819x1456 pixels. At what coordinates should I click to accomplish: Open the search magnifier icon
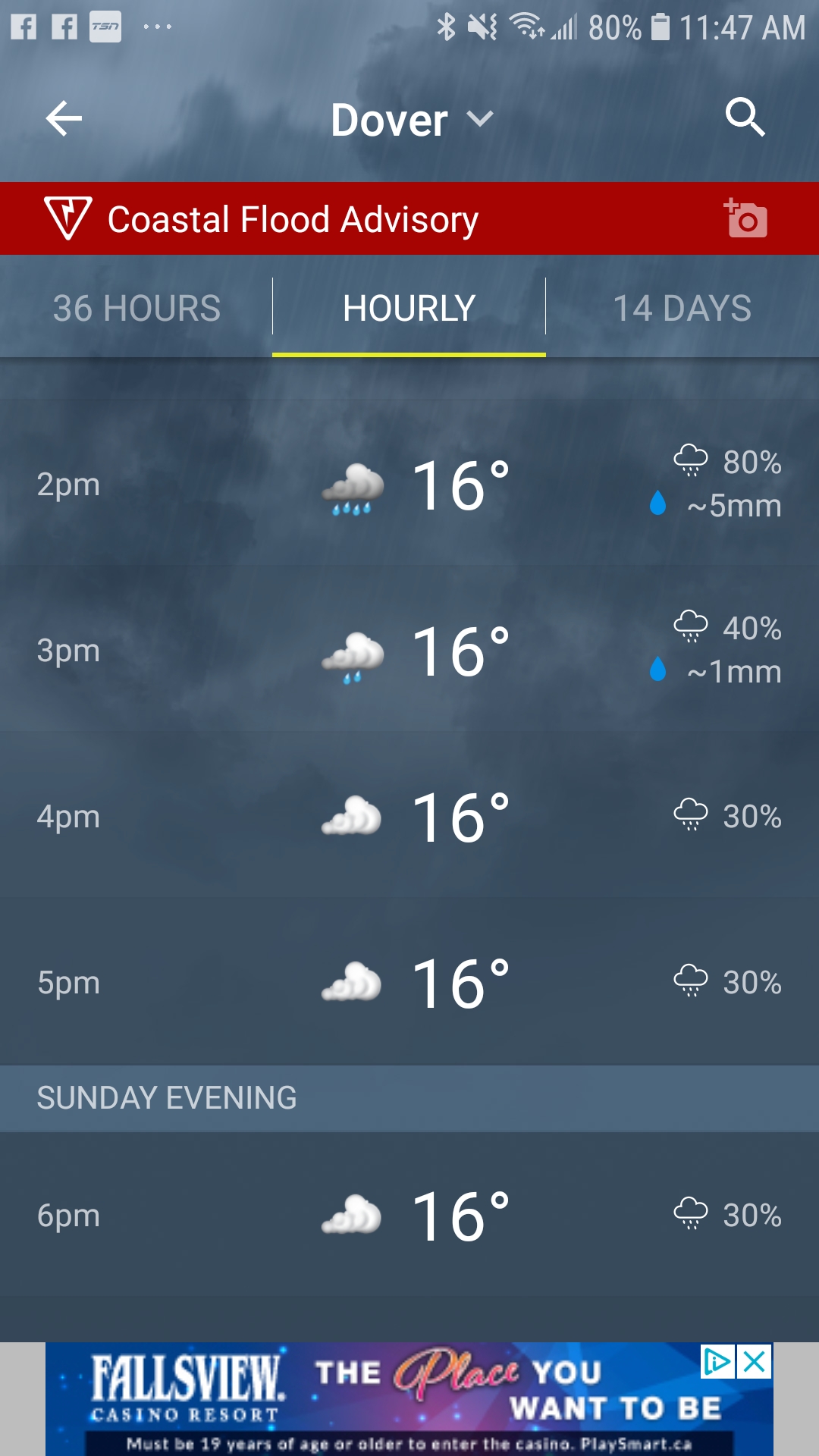745,118
